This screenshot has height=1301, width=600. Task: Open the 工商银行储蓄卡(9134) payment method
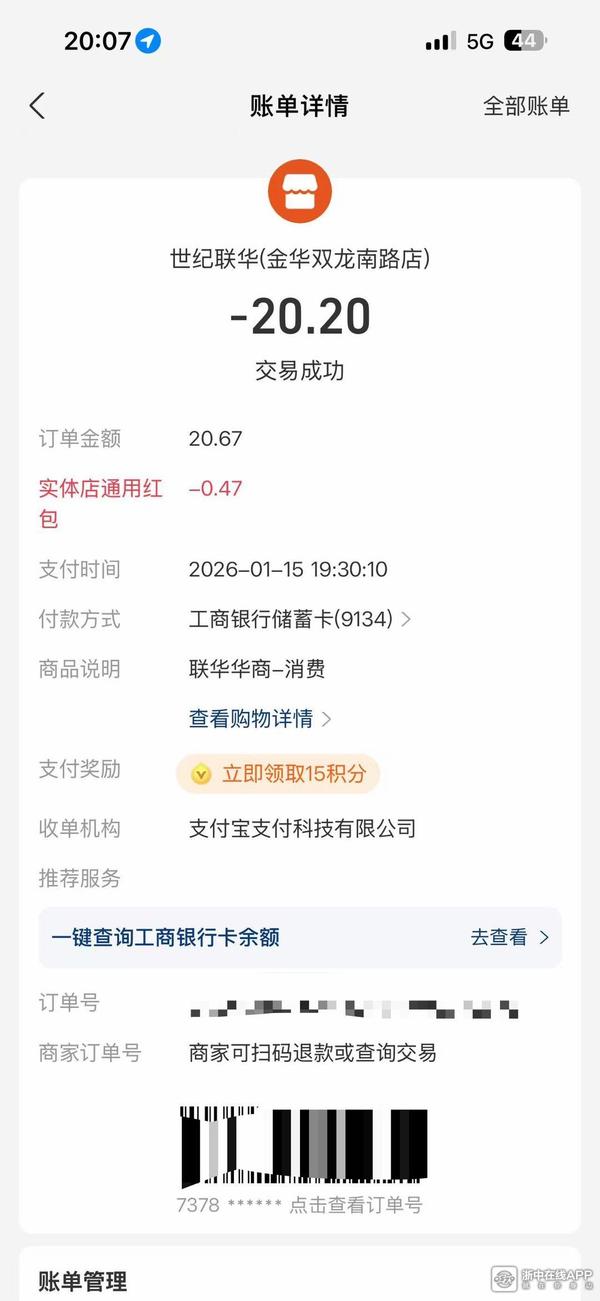(x=299, y=619)
